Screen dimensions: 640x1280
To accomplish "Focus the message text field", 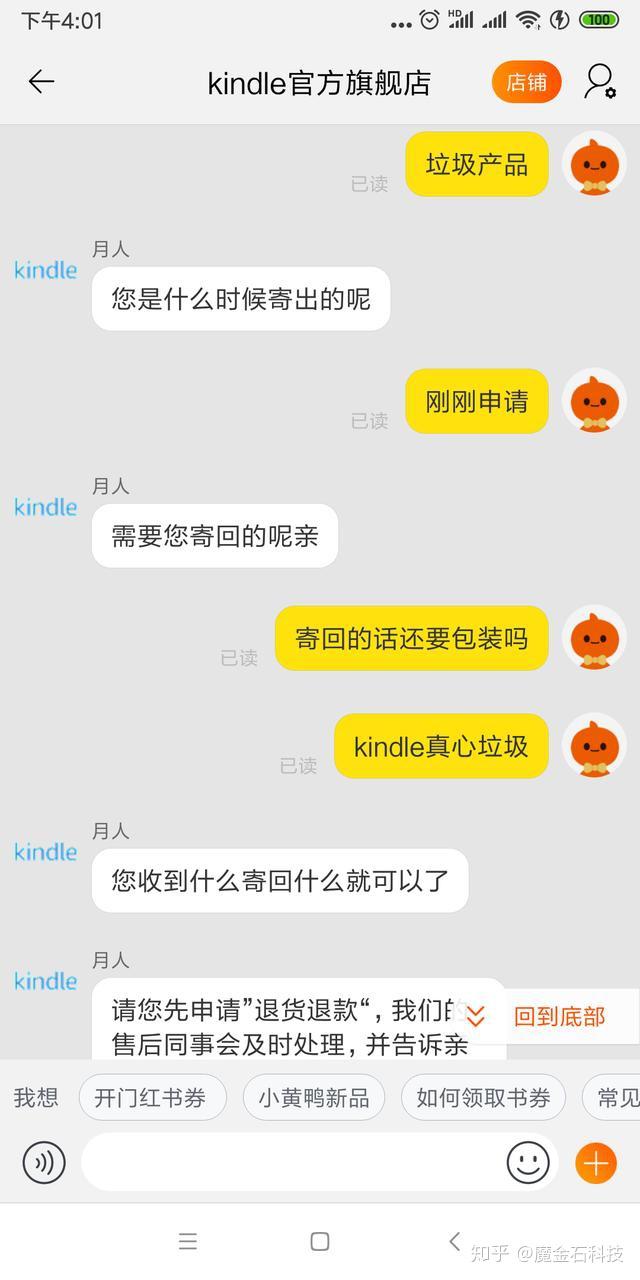I will [x=290, y=1163].
